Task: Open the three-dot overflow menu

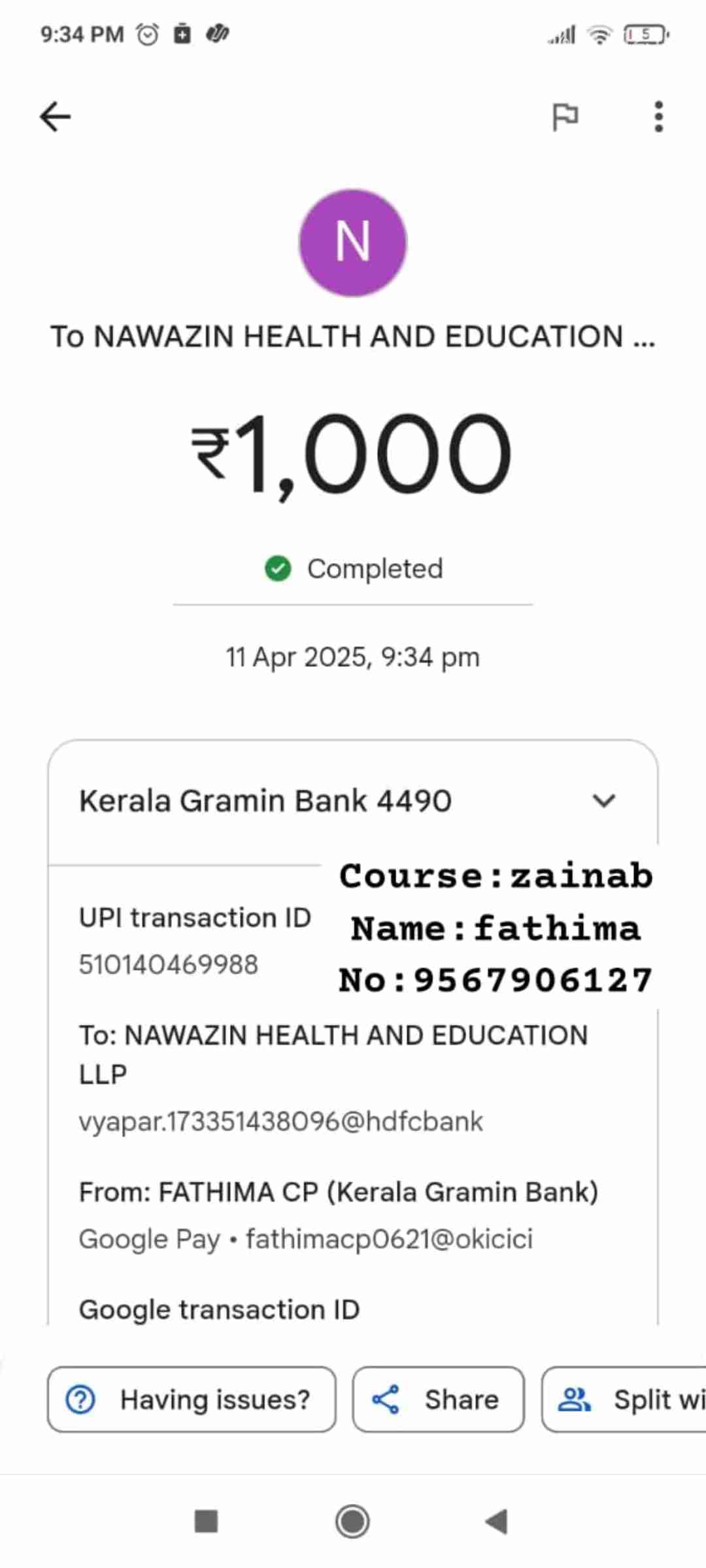Action: [658, 117]
